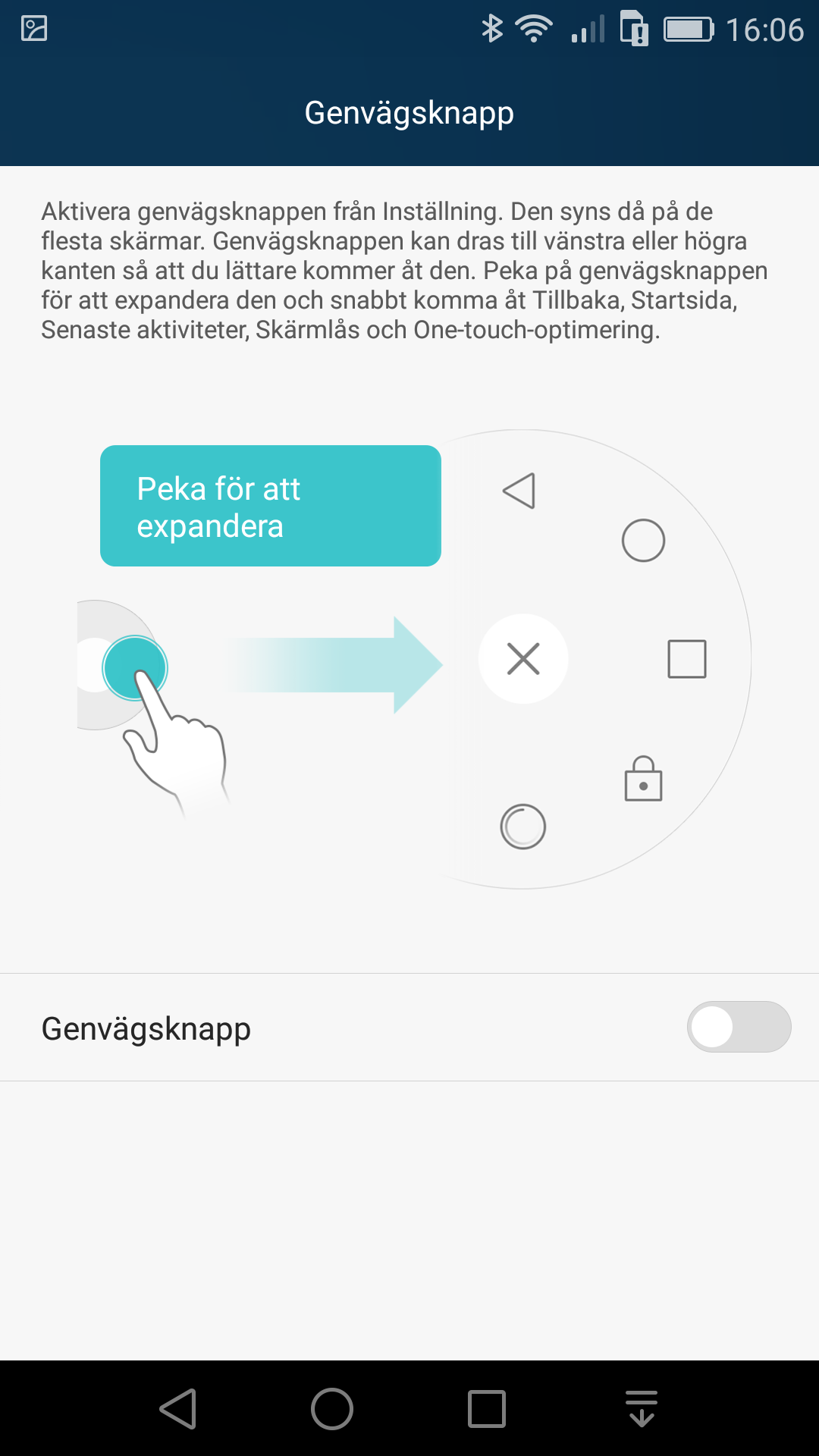
Task: Tap the home circle in navigation bar
Action: (332, 1409)
